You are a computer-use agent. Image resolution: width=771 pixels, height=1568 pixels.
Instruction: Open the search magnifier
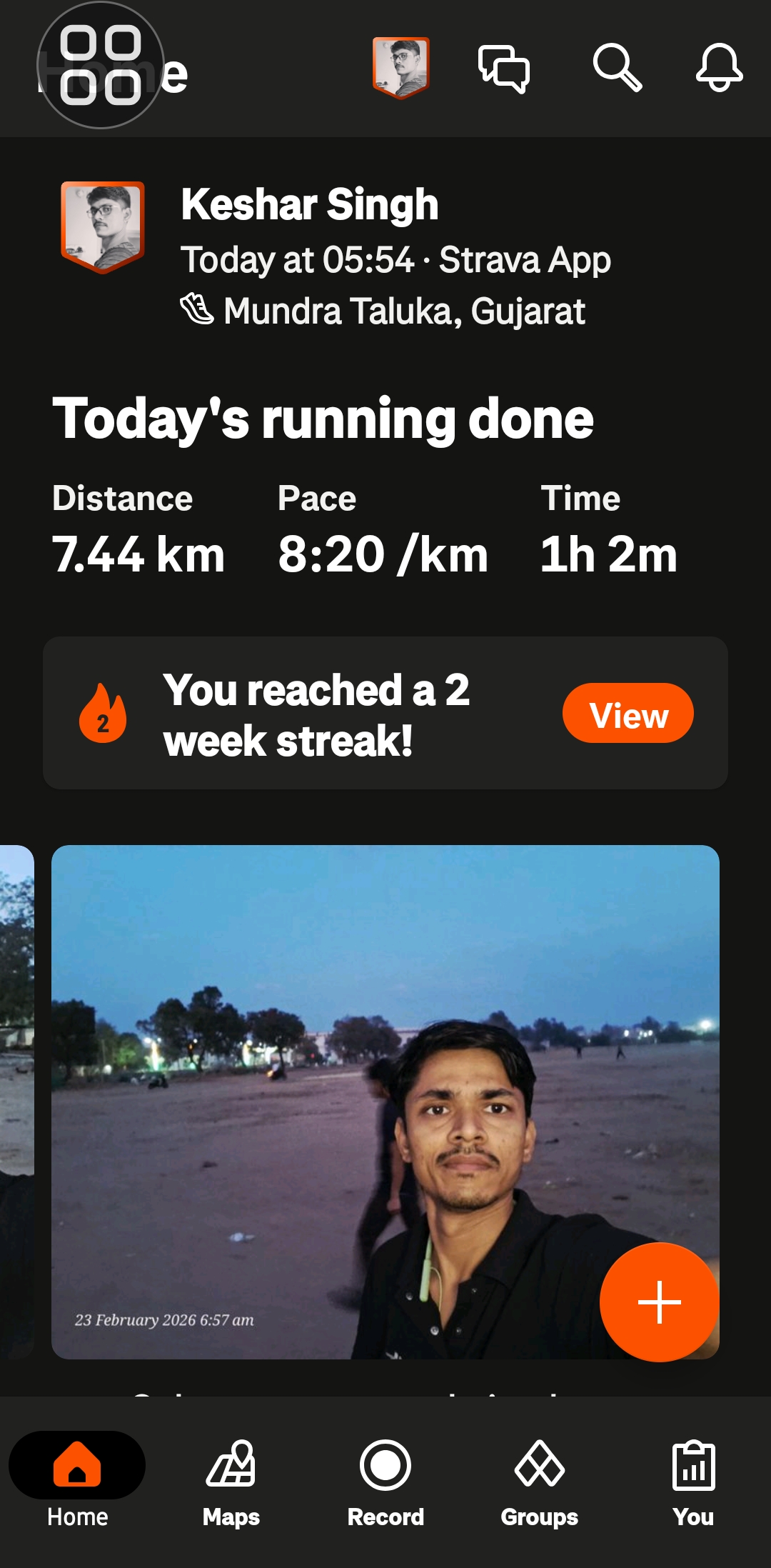[x=617, y=68]
